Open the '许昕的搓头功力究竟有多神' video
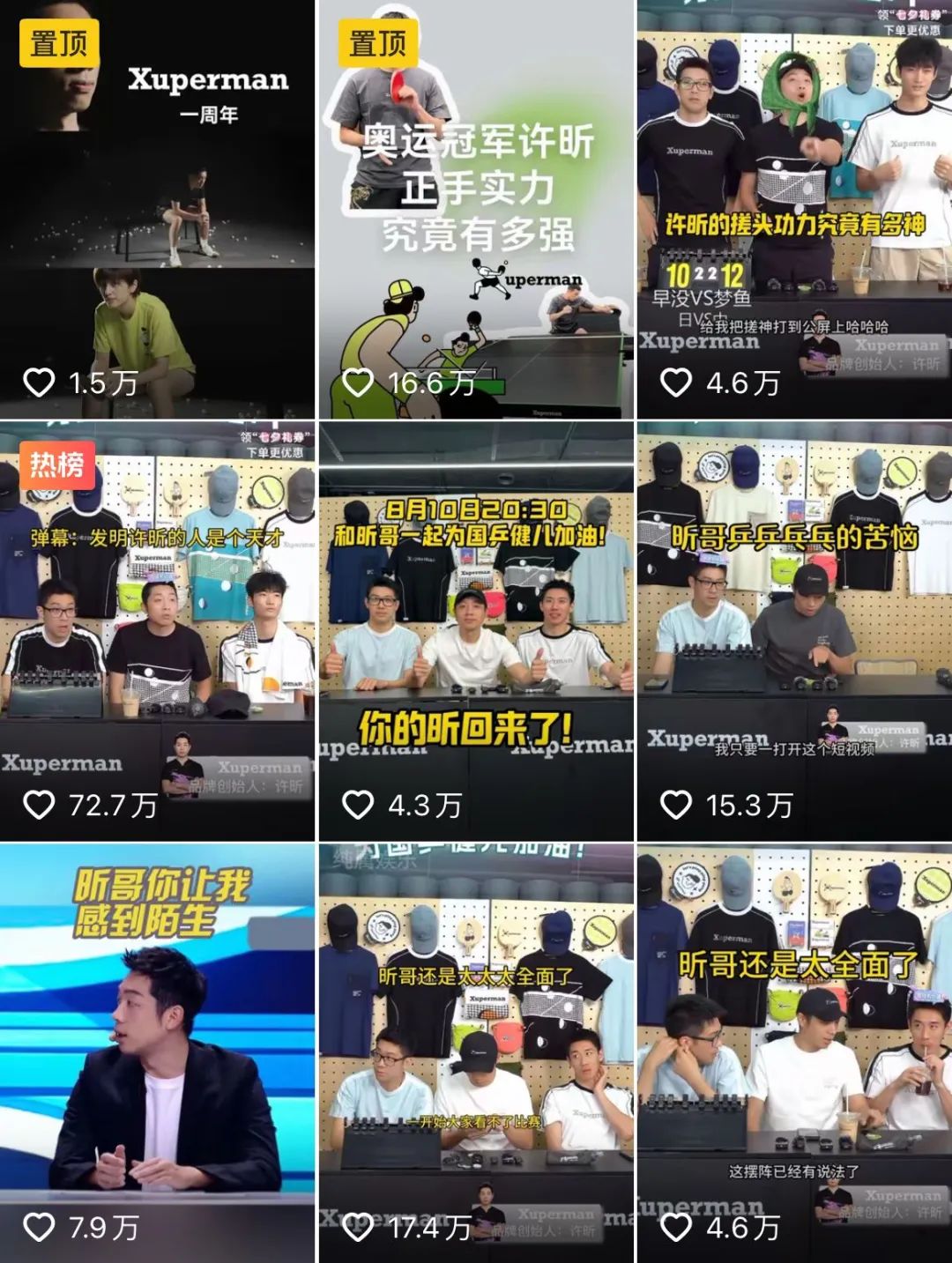Image resolution: width=952 pixels, height=1263 pixels. (794, 209)
